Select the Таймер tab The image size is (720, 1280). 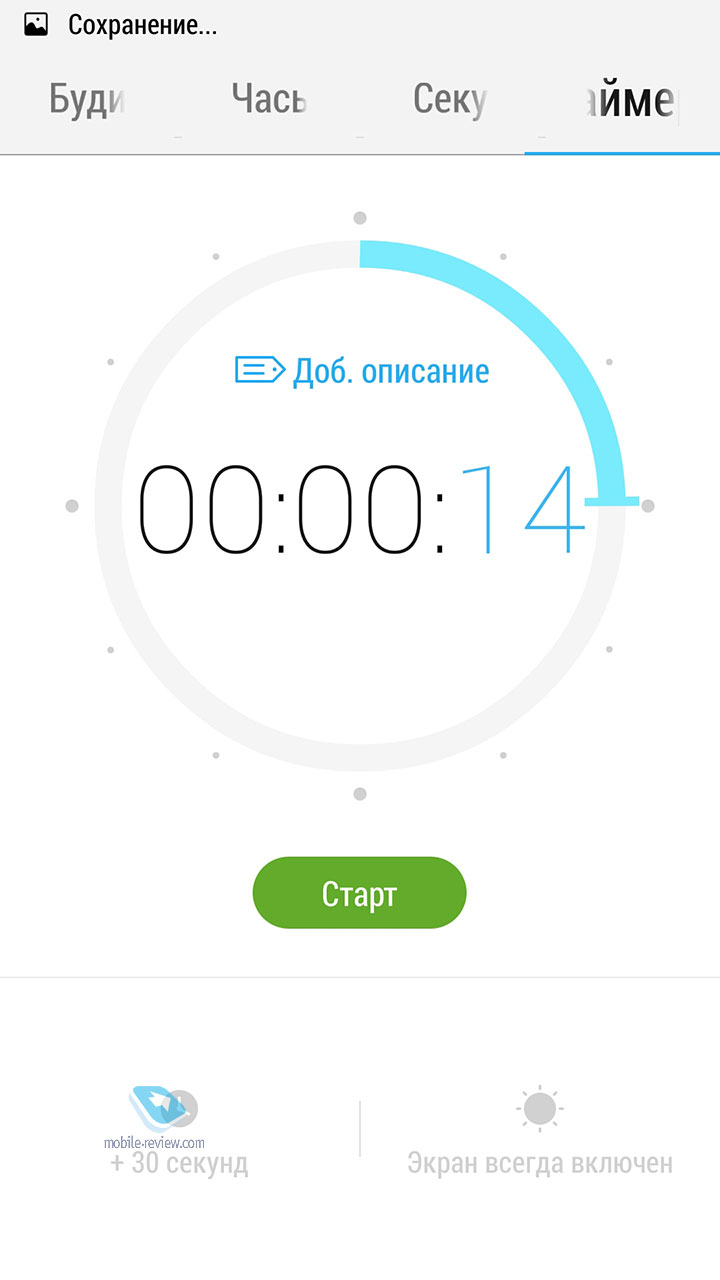pyautogui.click(x=622, y=101)
